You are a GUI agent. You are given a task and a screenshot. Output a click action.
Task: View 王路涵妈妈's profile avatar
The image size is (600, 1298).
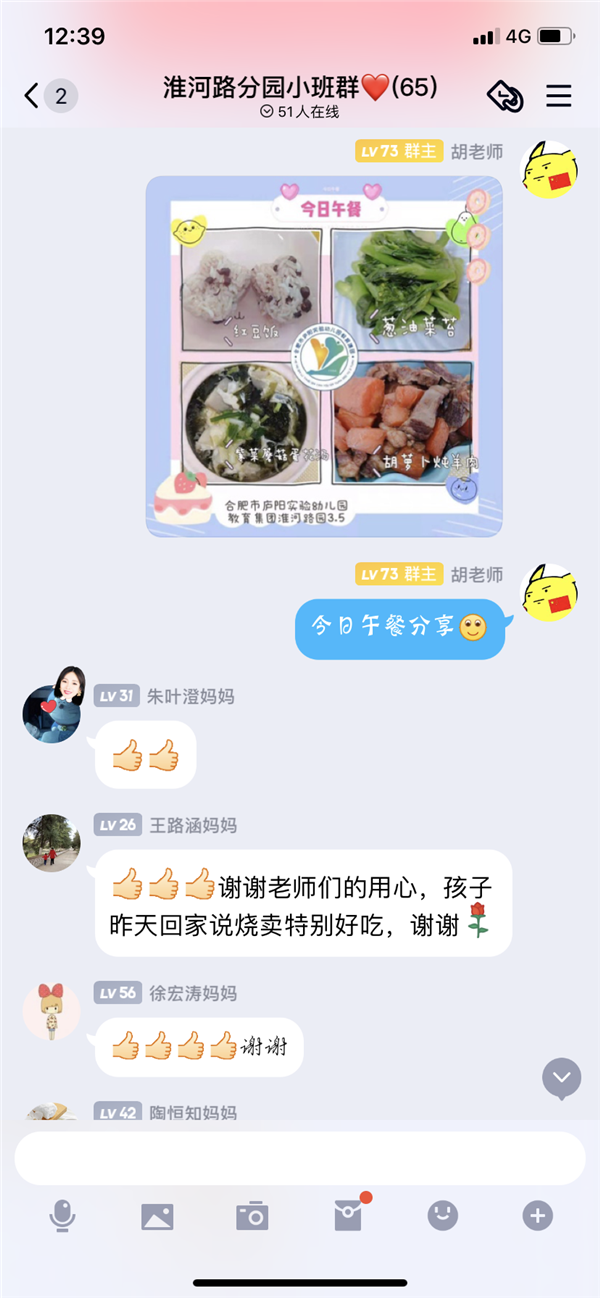[x=51, y=843]
